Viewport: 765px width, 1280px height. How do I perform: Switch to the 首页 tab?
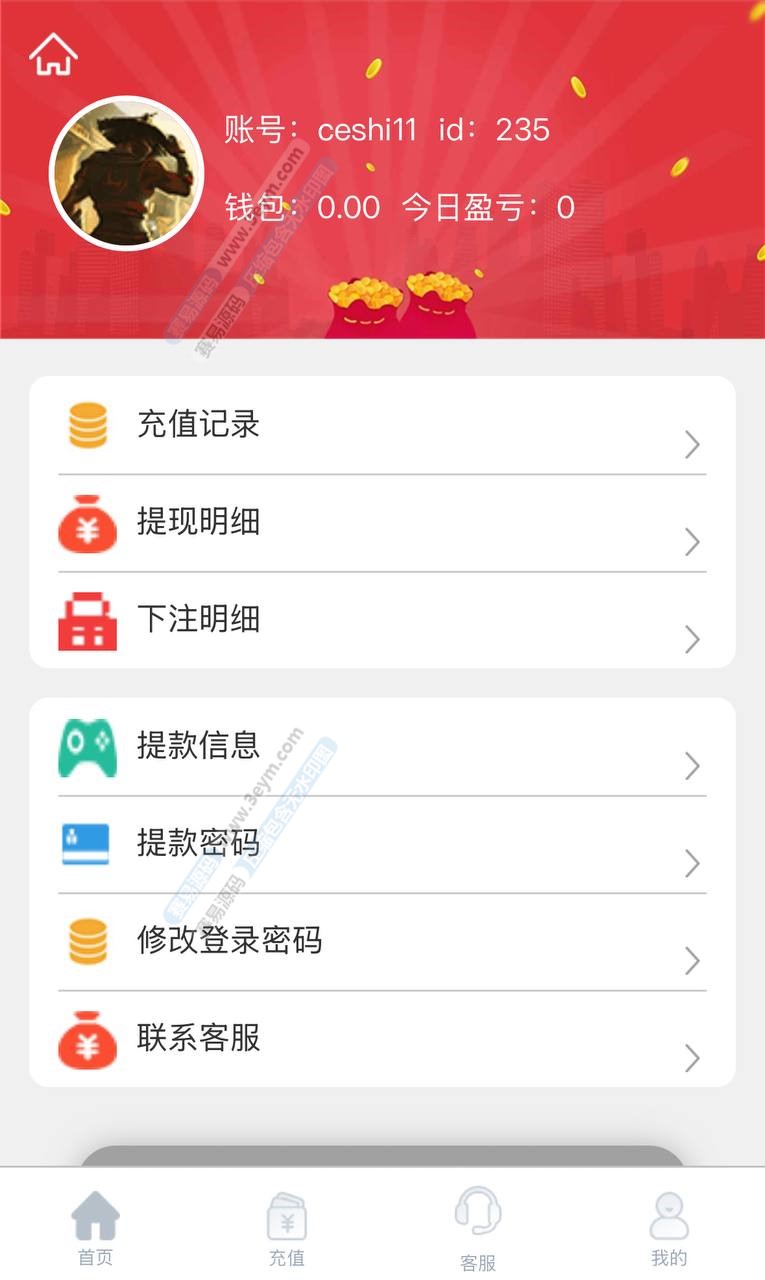click(96, 1228)
